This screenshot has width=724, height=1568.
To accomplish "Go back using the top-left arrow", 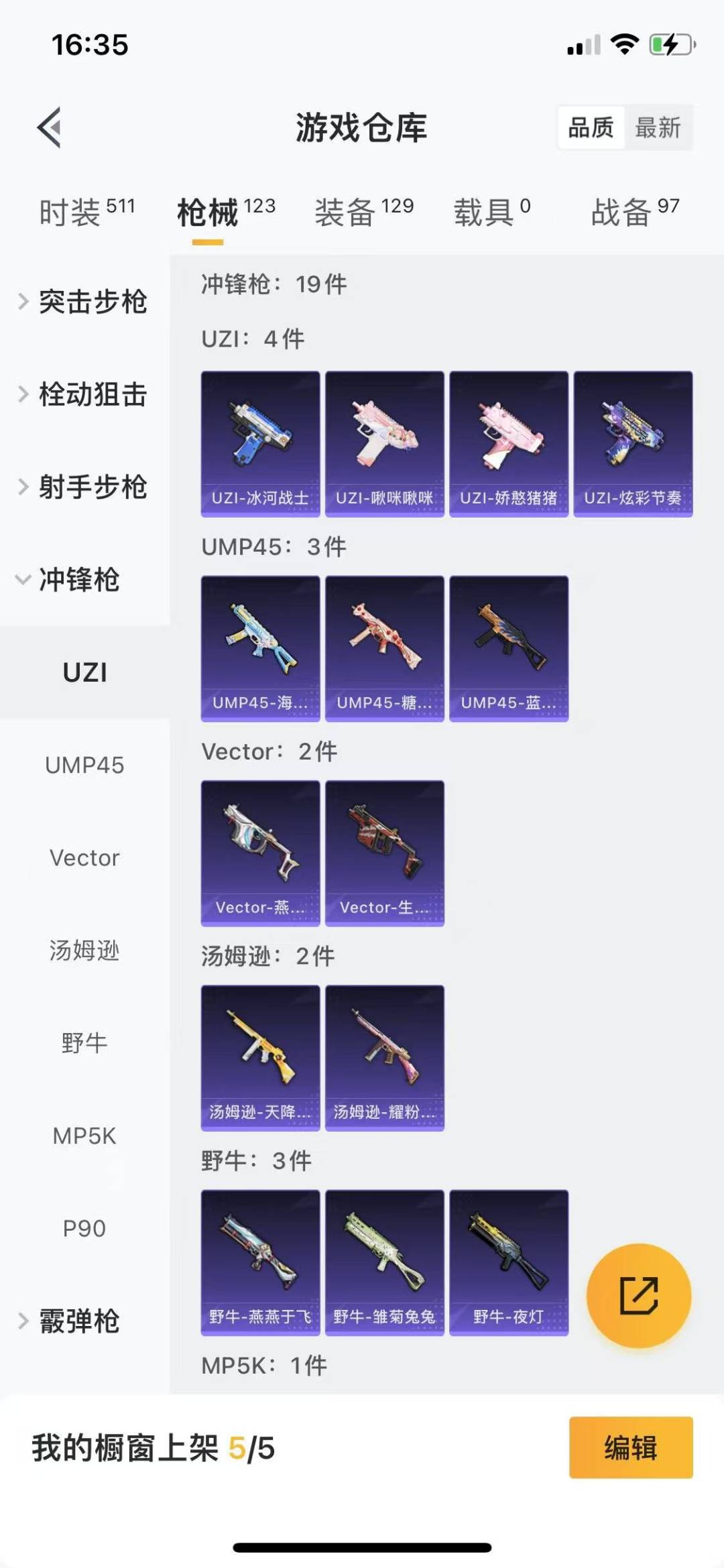I will (x=50, y=127).
